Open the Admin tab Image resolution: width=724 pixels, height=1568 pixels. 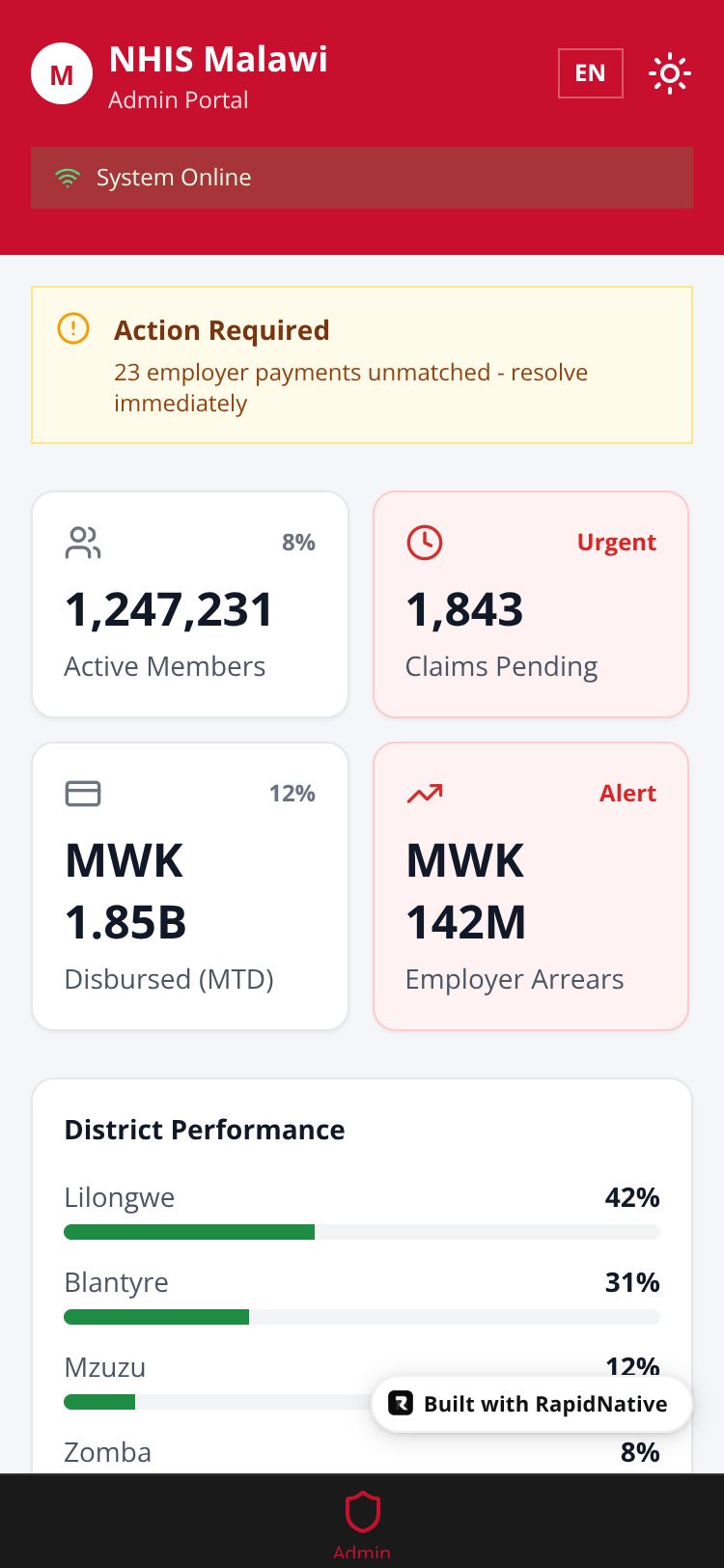click(x=362, y=1524)
